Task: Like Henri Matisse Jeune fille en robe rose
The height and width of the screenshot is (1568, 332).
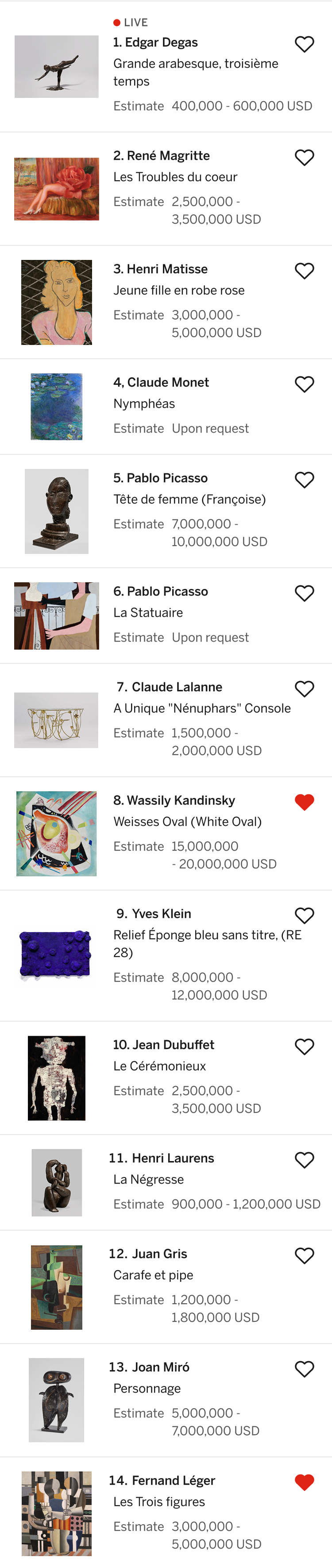Action: pyautogui.click(x=304, y=271)
